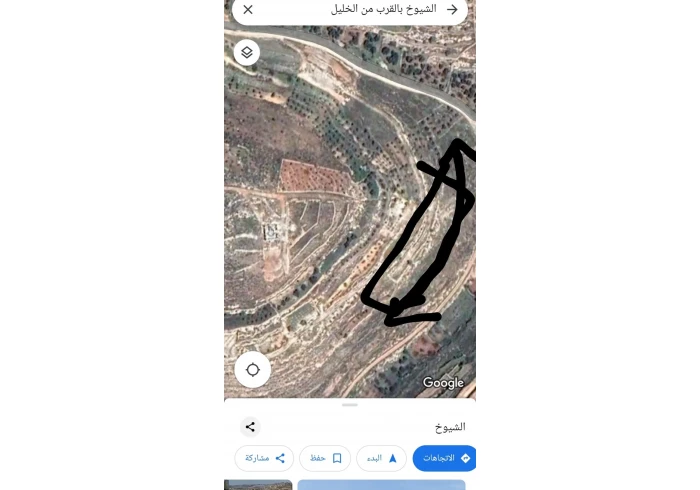Start navigation with البدء chip
The width and height of the screenshot is (700, 490).
pos(381,458)
